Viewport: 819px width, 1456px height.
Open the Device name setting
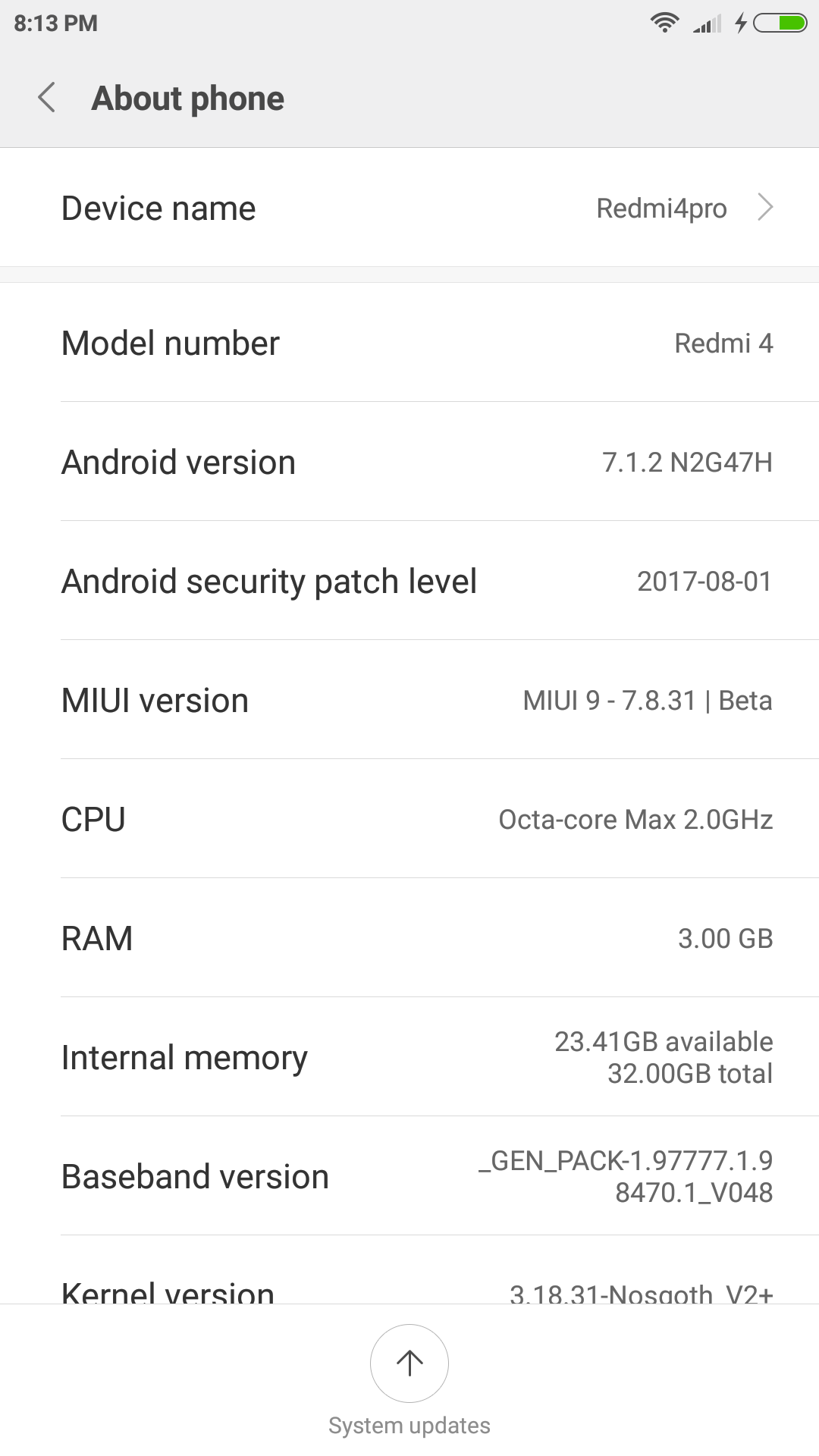[409, 208]
